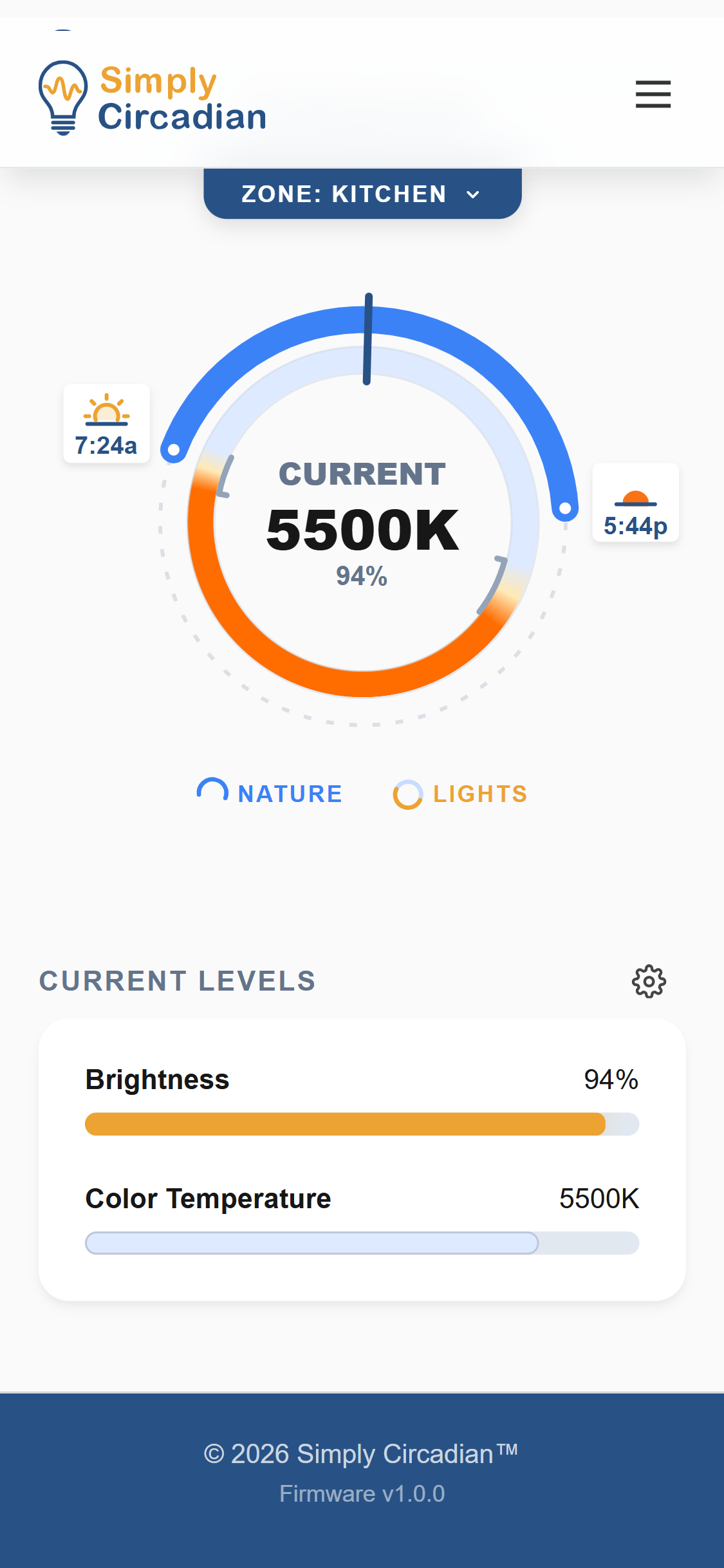Toggle the Nature overlay display
This screenshot has width=724, height=1568.
click(x=269, y=793)
